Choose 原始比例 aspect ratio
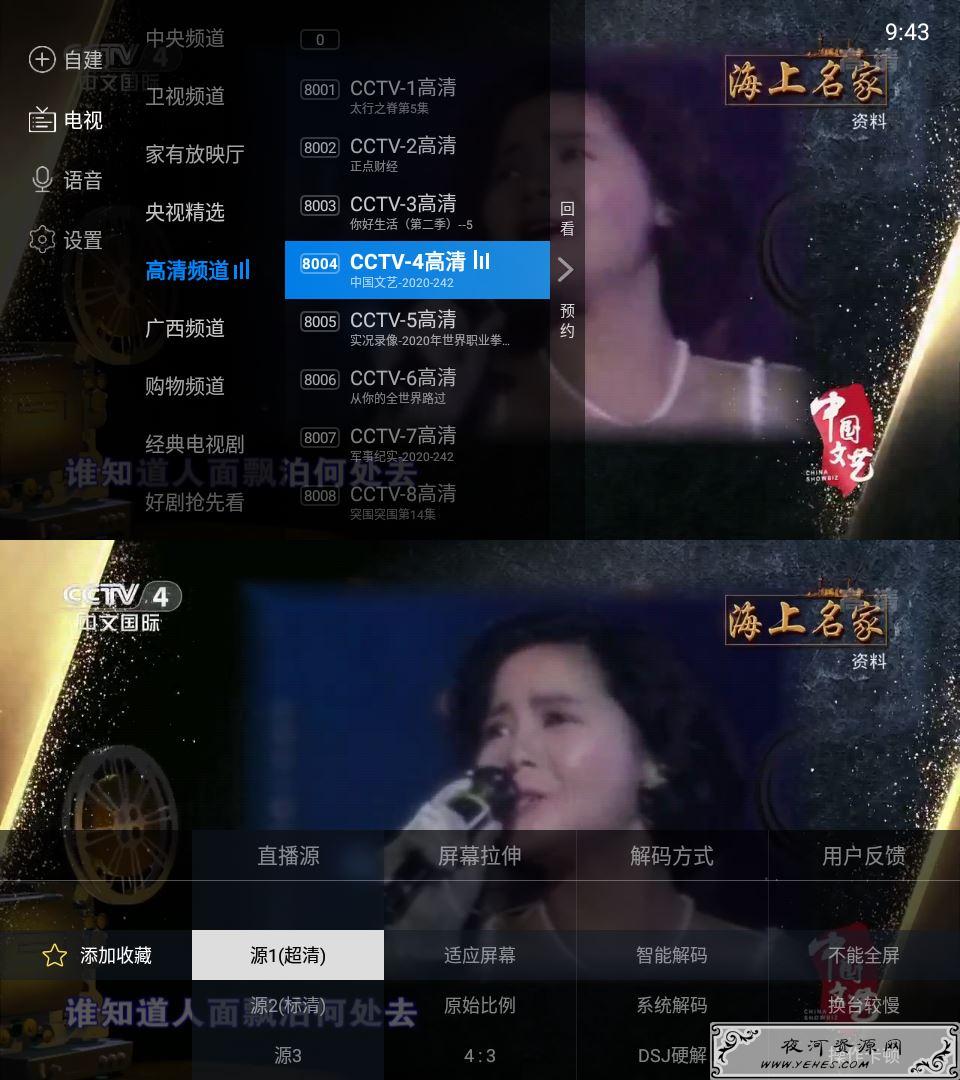 [x=480, y=1005]
